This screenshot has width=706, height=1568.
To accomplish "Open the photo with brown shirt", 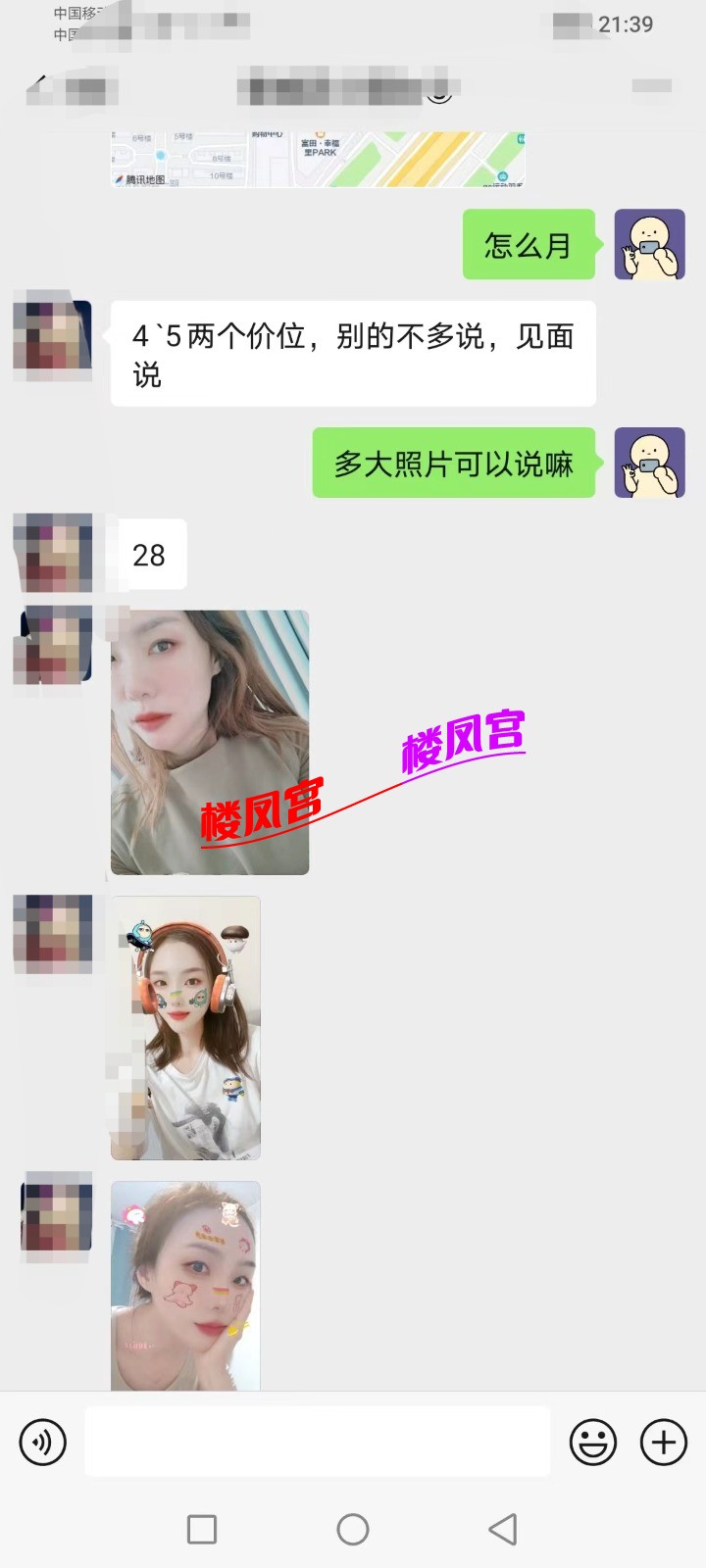I will [210, 742].
